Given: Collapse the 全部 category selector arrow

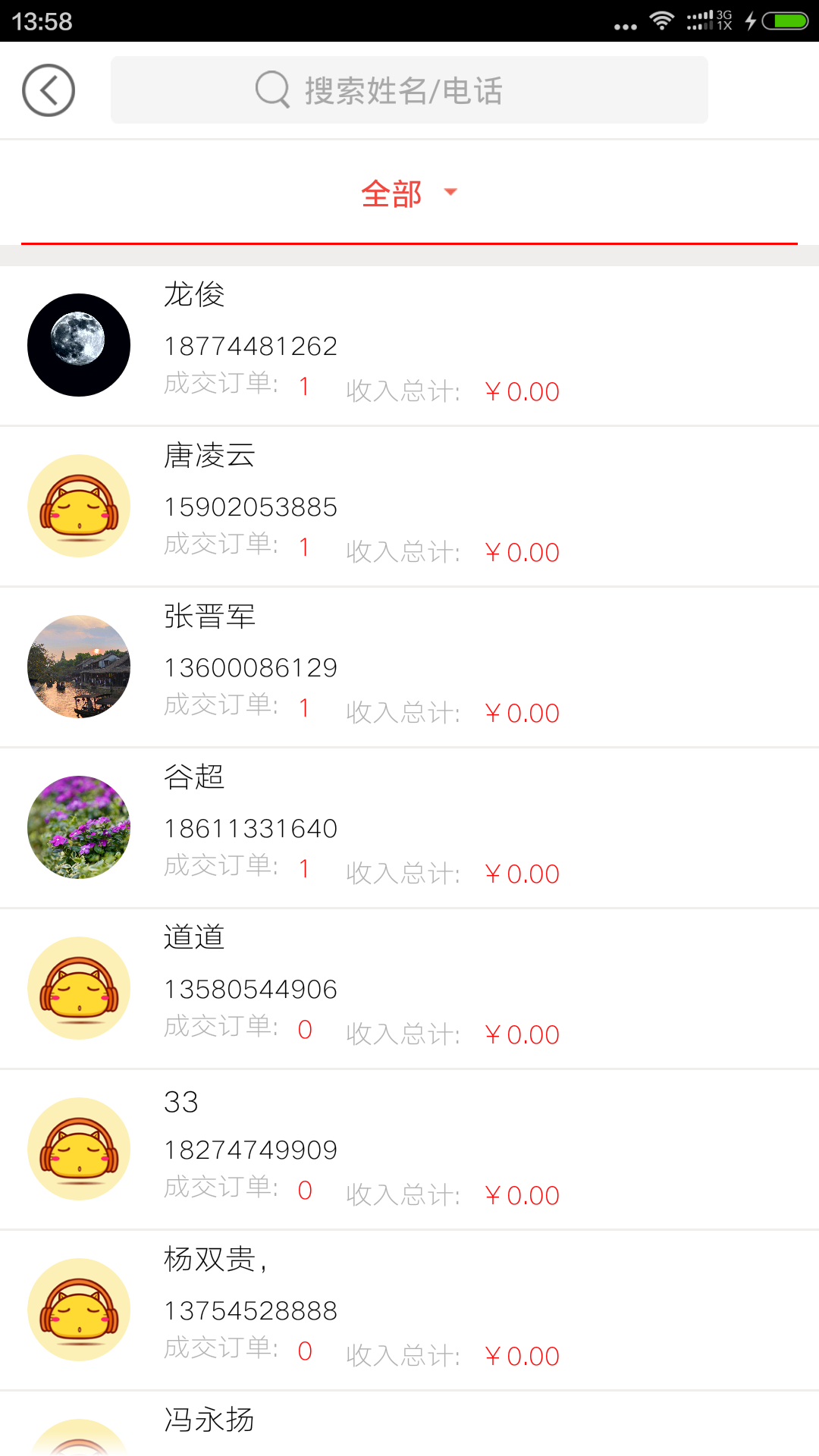Looking at the screenshot, I should click(x=450, y=193).
